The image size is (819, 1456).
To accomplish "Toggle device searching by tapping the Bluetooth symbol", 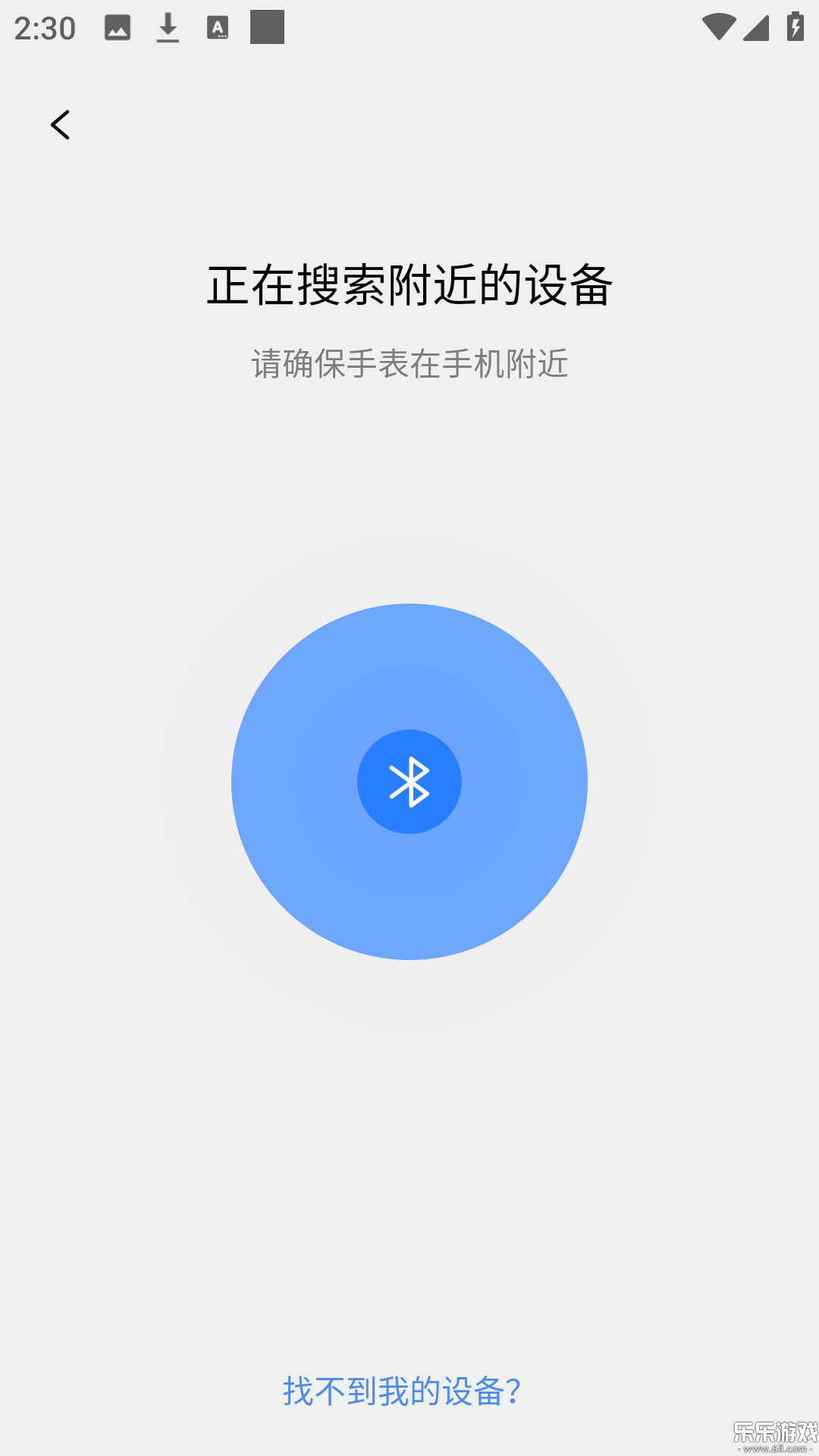I will (409, 783).
